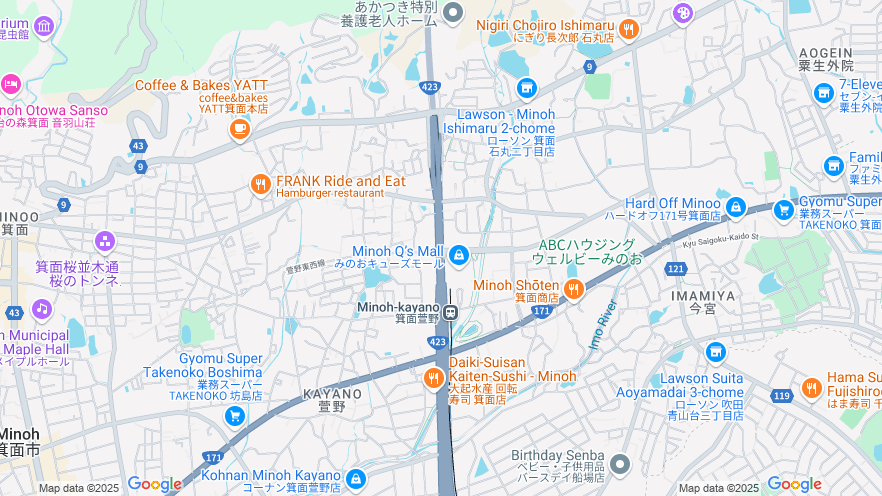The height and width of the screenshot is (496, 882).
Task: Tap the Nigiri Chojiro Ishimaru restaurant pin
Action: 629,30
